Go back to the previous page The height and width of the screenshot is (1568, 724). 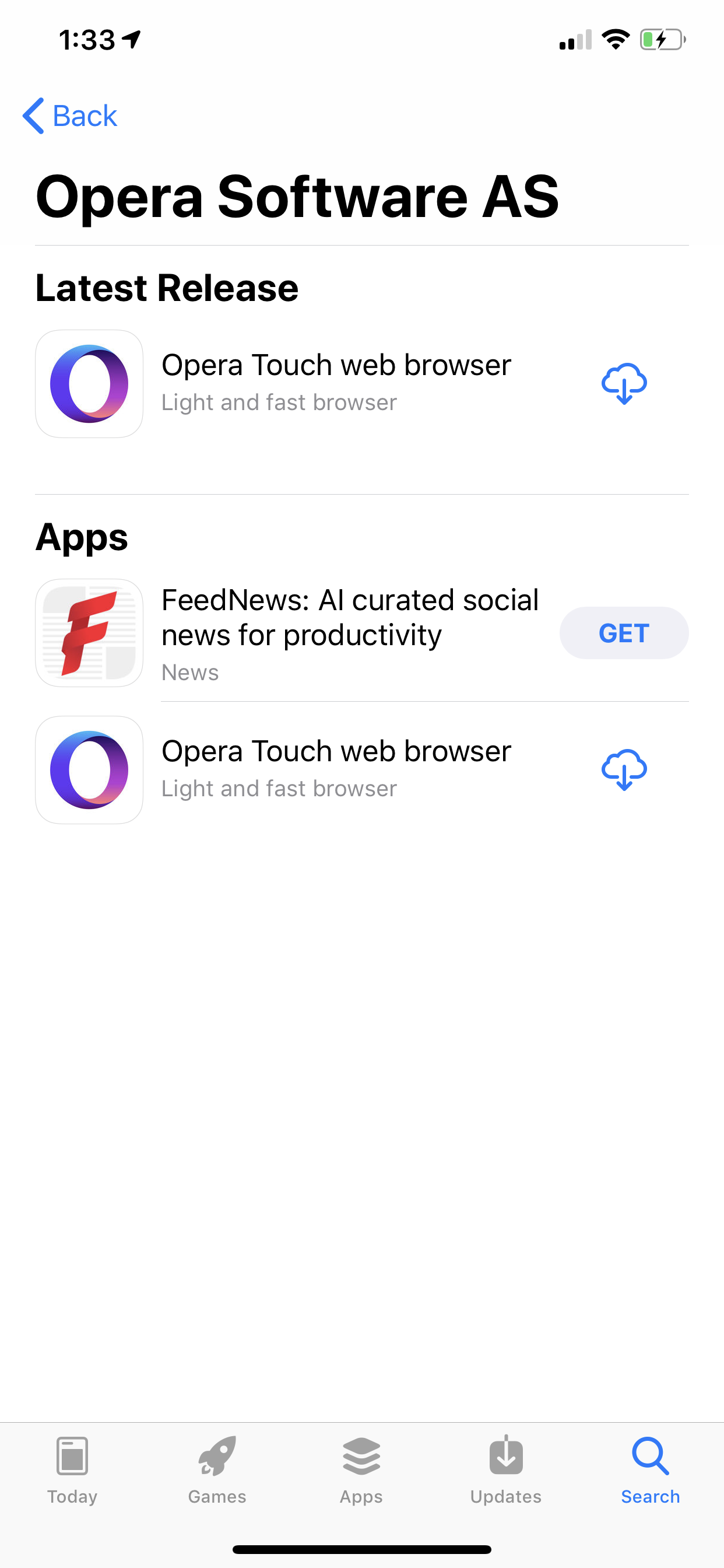coord(70,116)
